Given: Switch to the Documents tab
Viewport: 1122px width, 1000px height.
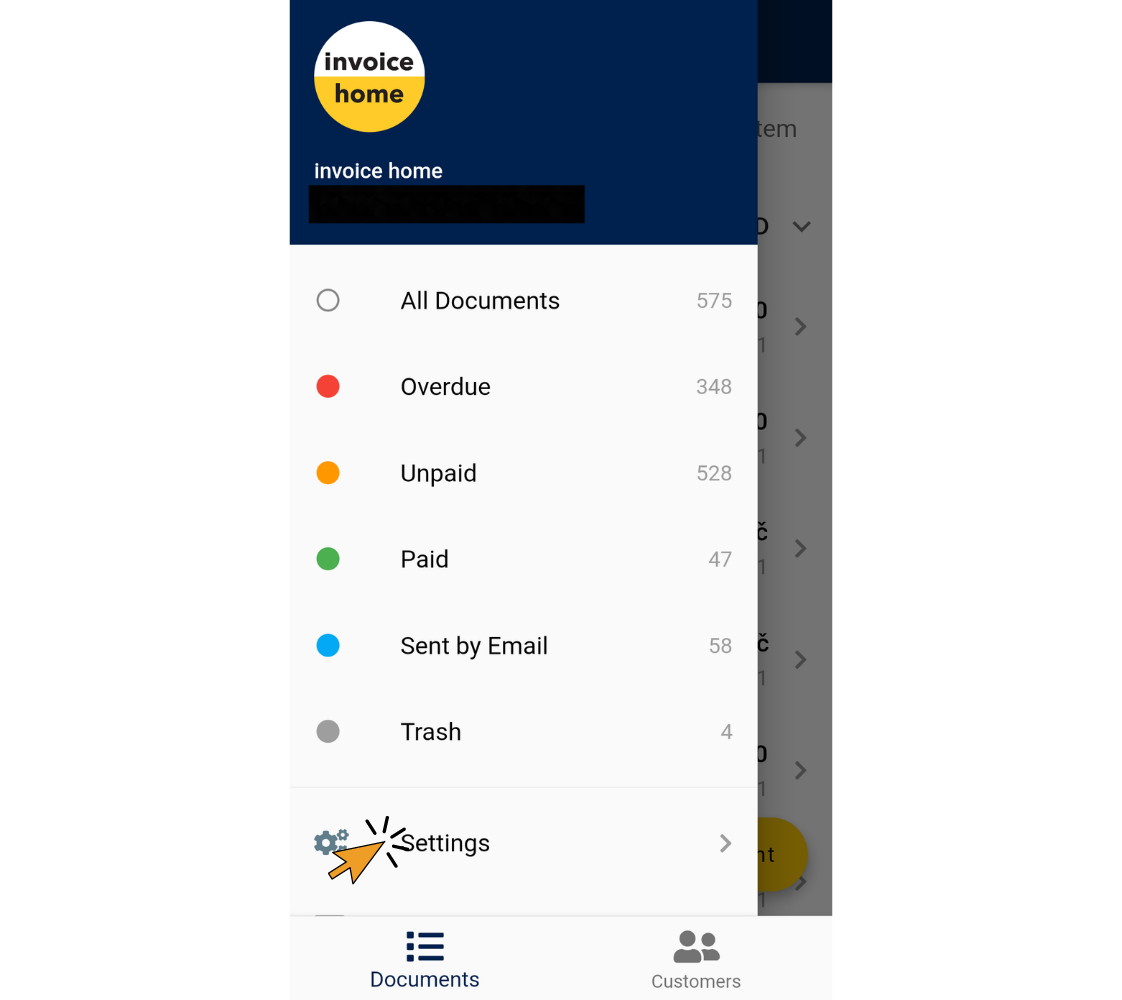Looking at the screenshot, I should pyautogui.click(x=425, y=960).
